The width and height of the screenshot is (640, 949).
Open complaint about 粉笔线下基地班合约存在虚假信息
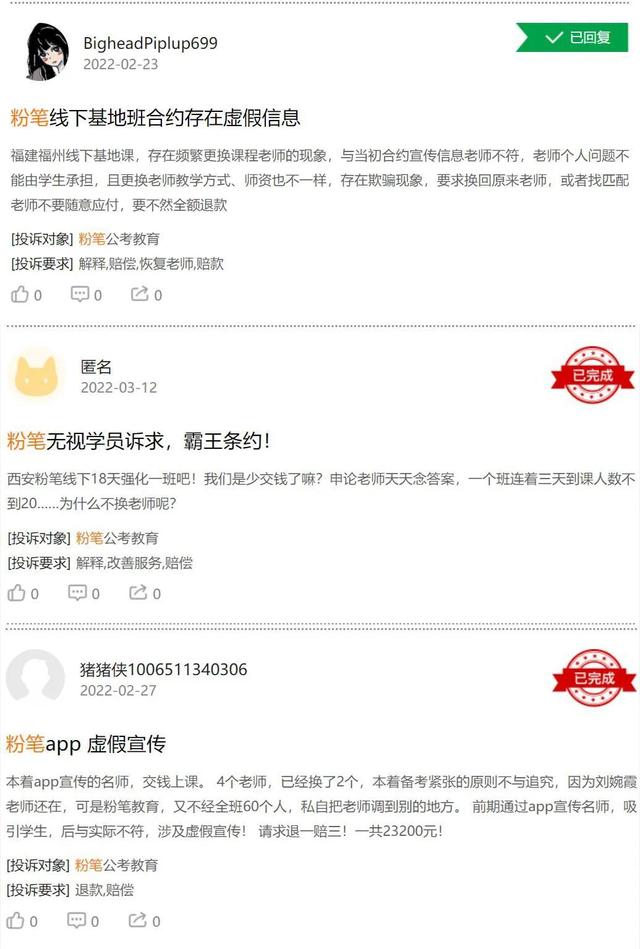click(155, 118)
